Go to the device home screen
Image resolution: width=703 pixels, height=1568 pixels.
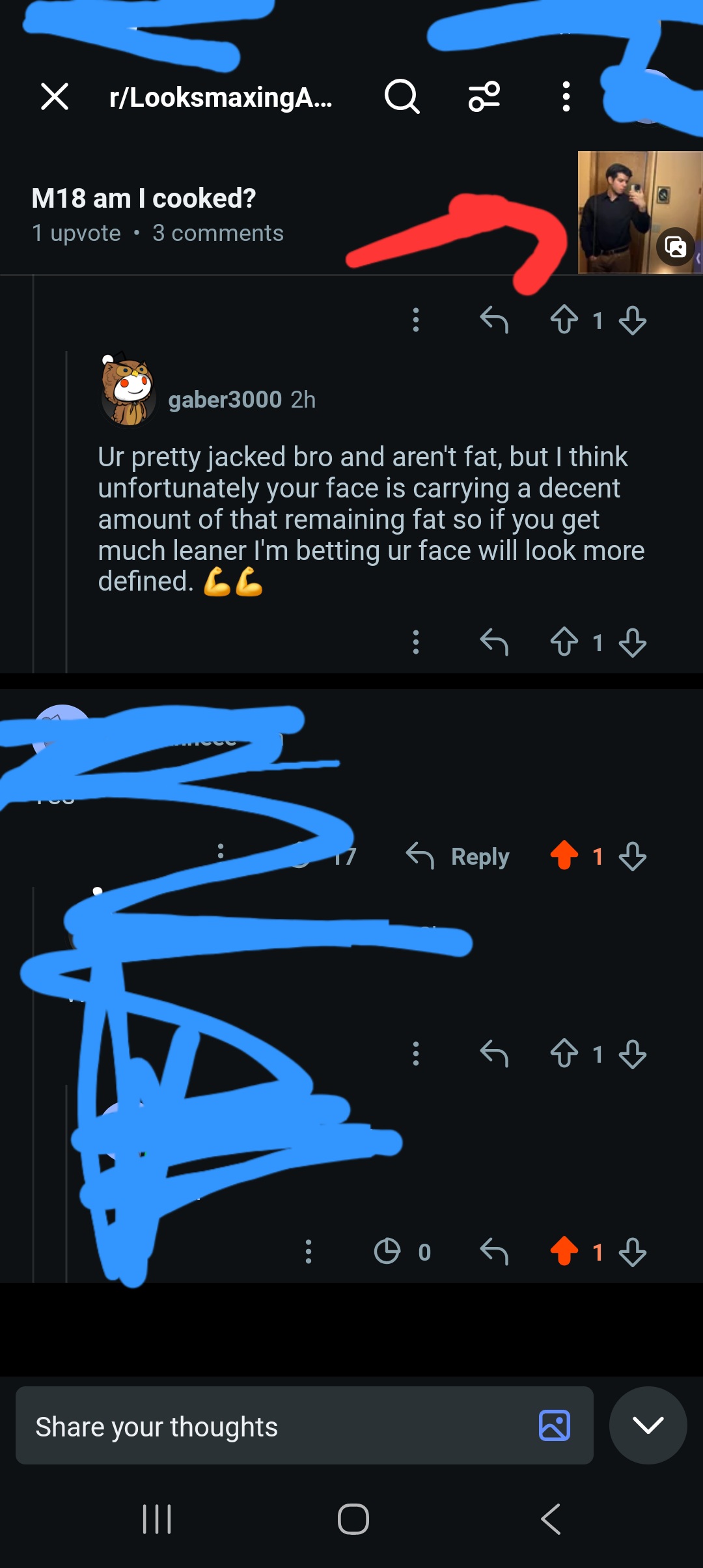[353, 1519]
